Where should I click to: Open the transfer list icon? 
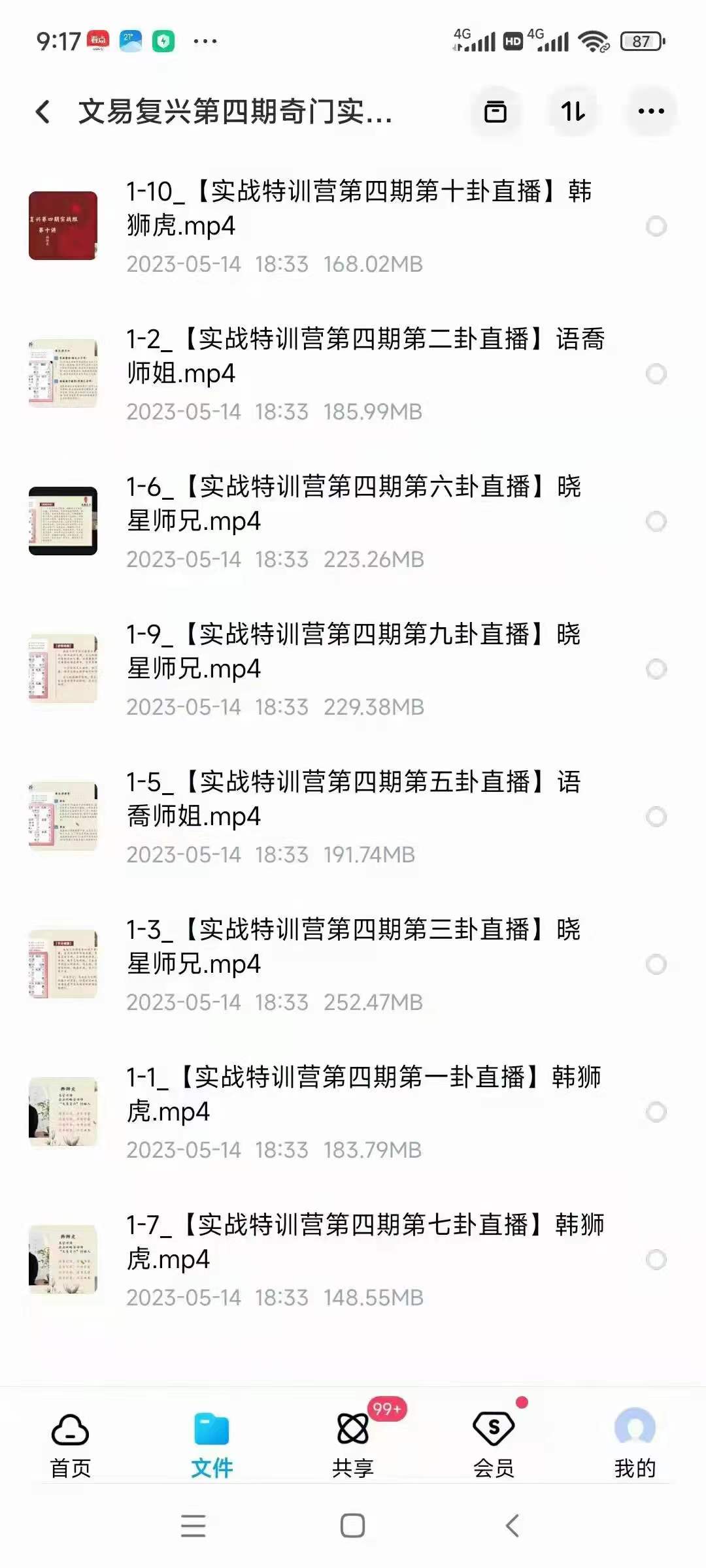[x=495, y=112]
